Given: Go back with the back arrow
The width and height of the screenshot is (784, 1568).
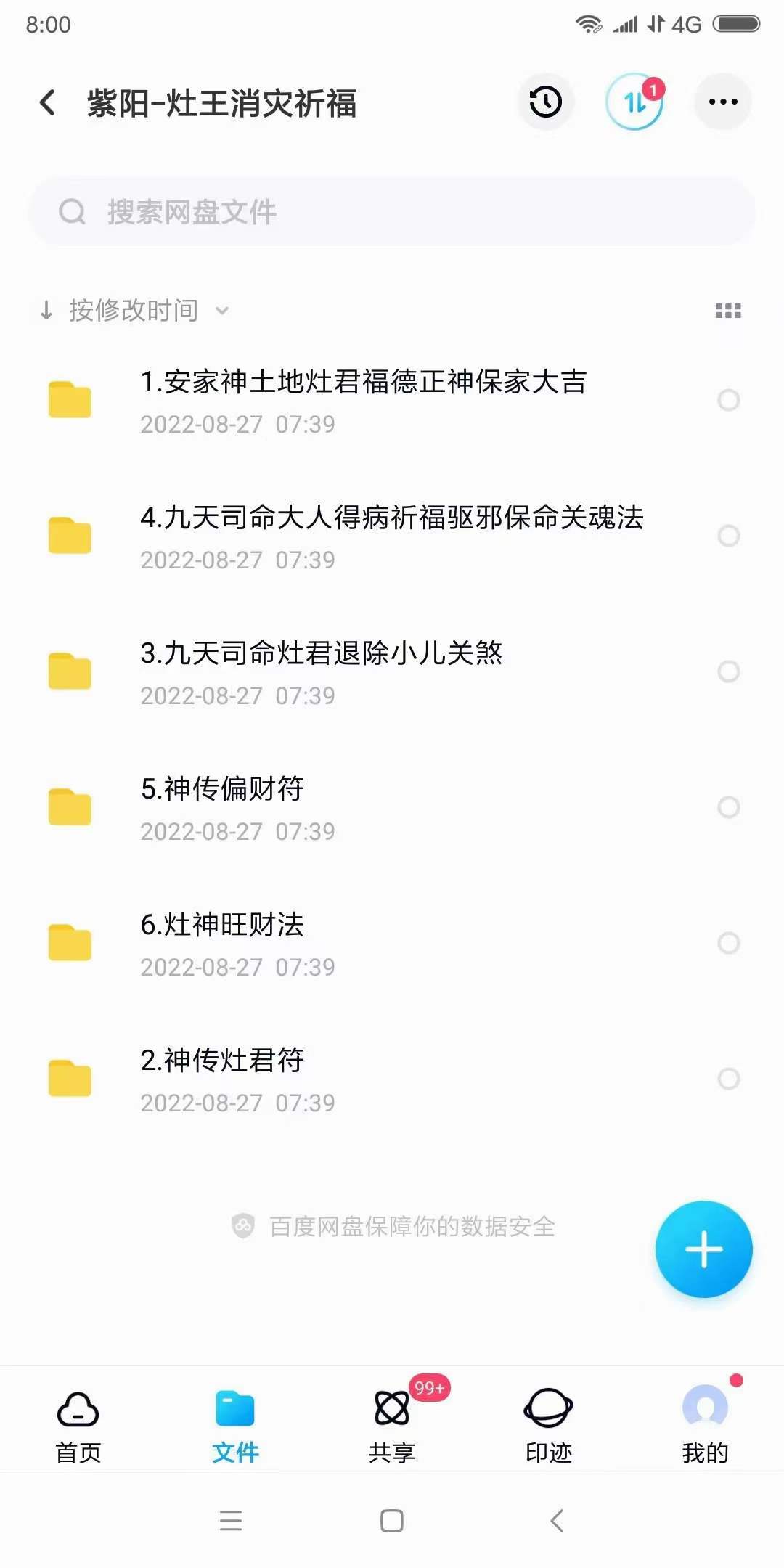Looking at the screenshot, I should click(x=46, y=102).
